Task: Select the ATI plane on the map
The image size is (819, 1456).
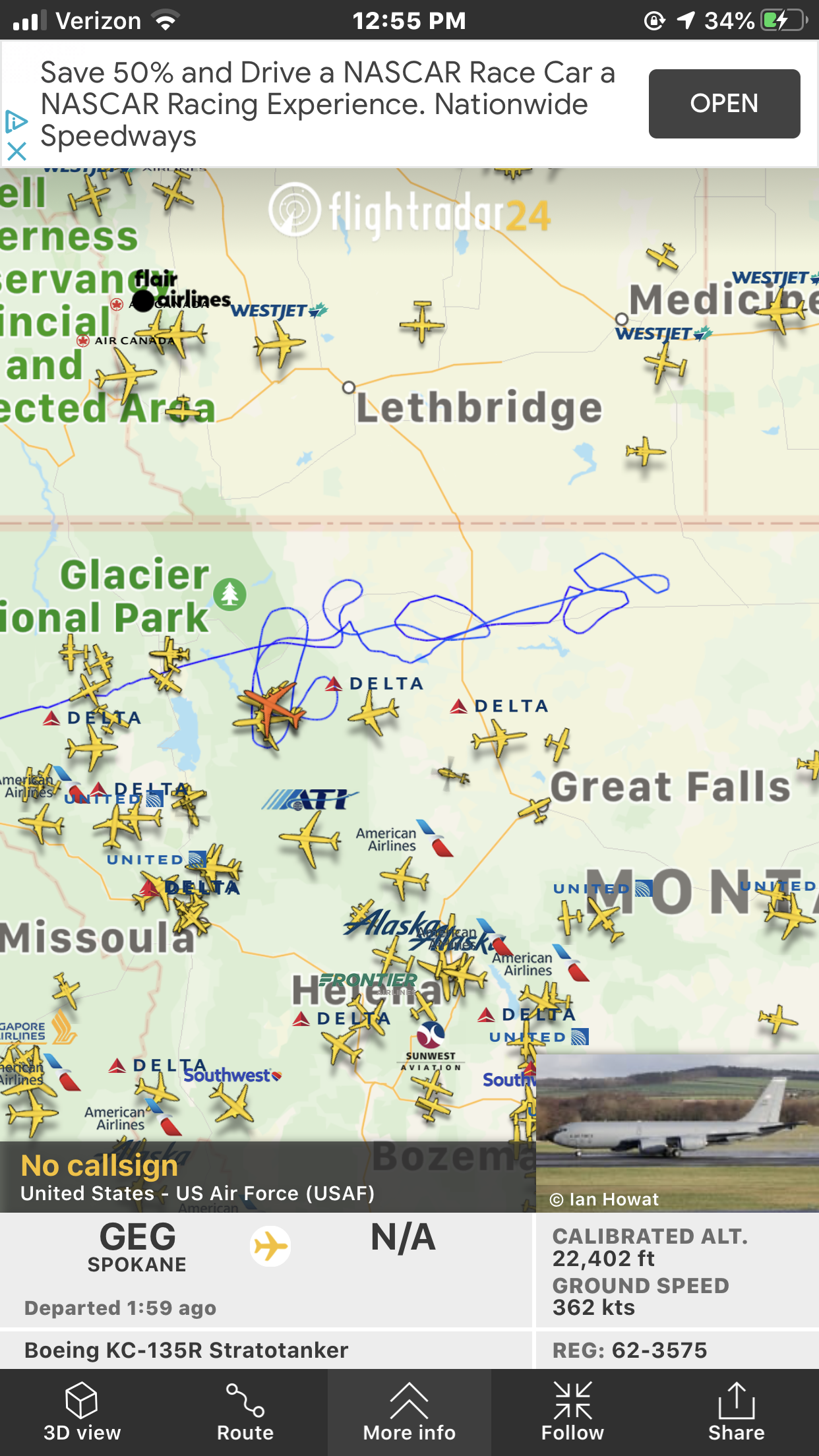Action: 310,837
